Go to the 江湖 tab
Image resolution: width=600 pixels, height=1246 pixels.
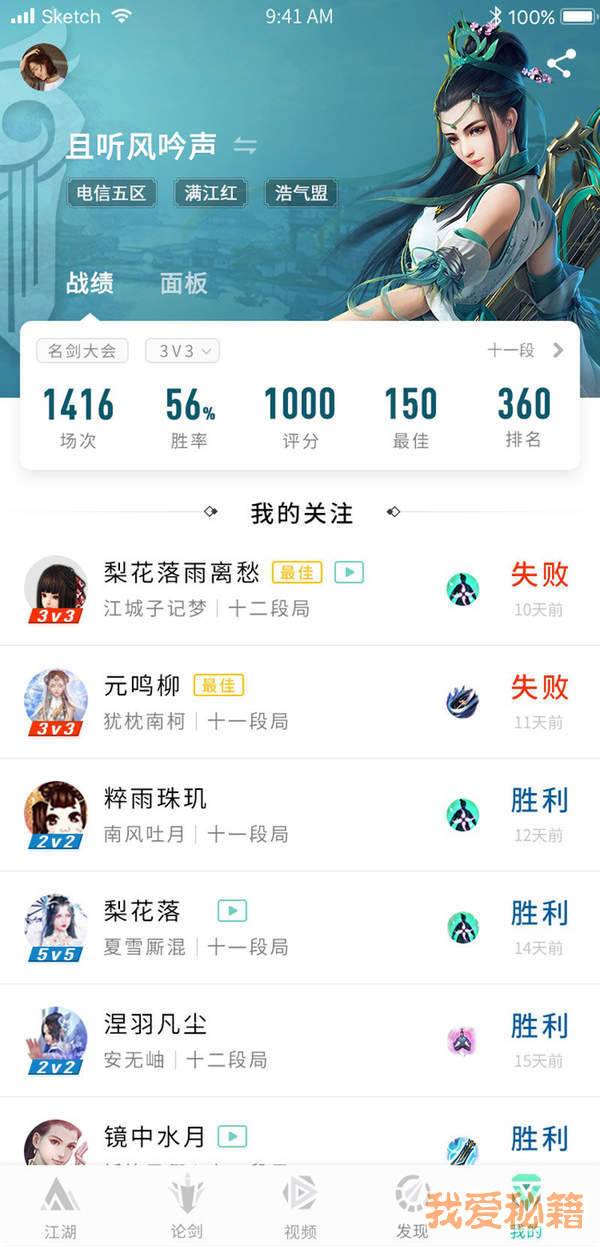pyautogui.click(x=60, y=1207)
